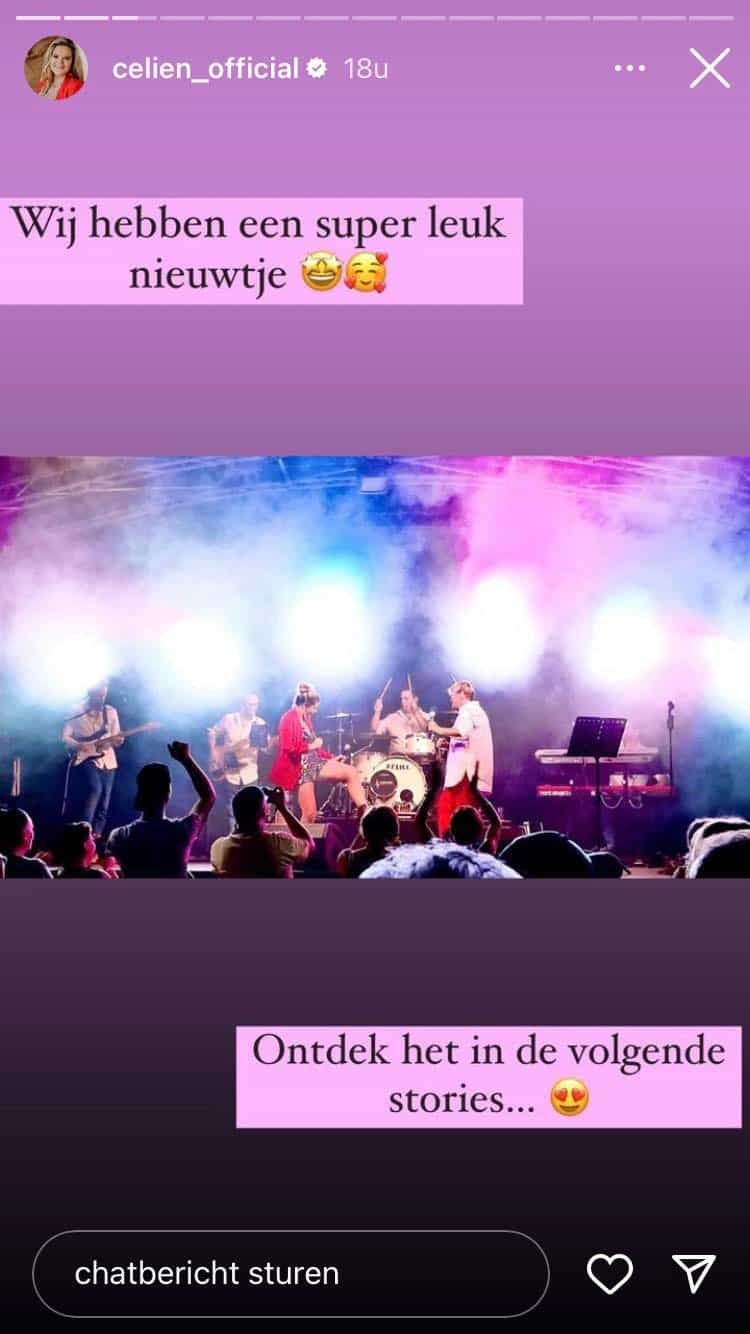The image size is (750, 1334).
Task: Click the verified badge next to the username
Action: point(316,68)
